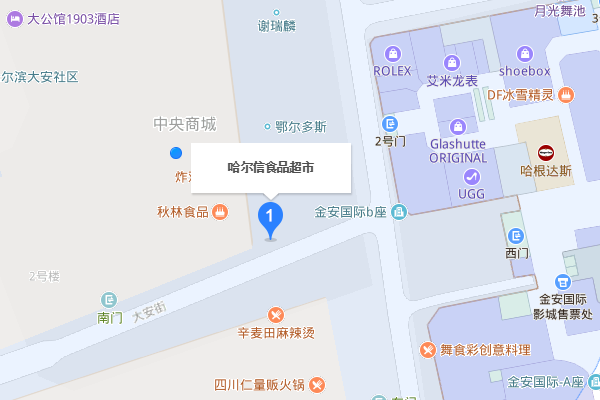
Task: Select the 秋林食品 place on the map
Action: tap(220, 211)
